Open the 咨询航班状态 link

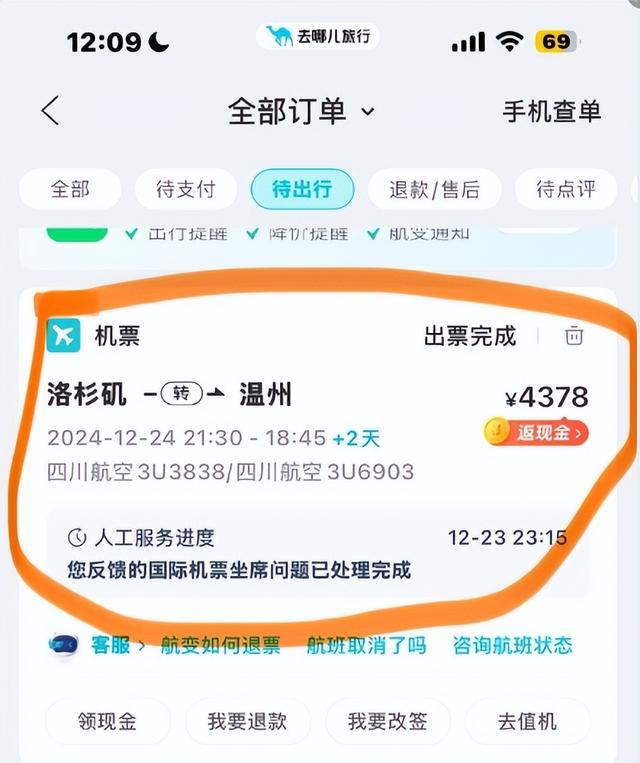[x=513, y=645]
